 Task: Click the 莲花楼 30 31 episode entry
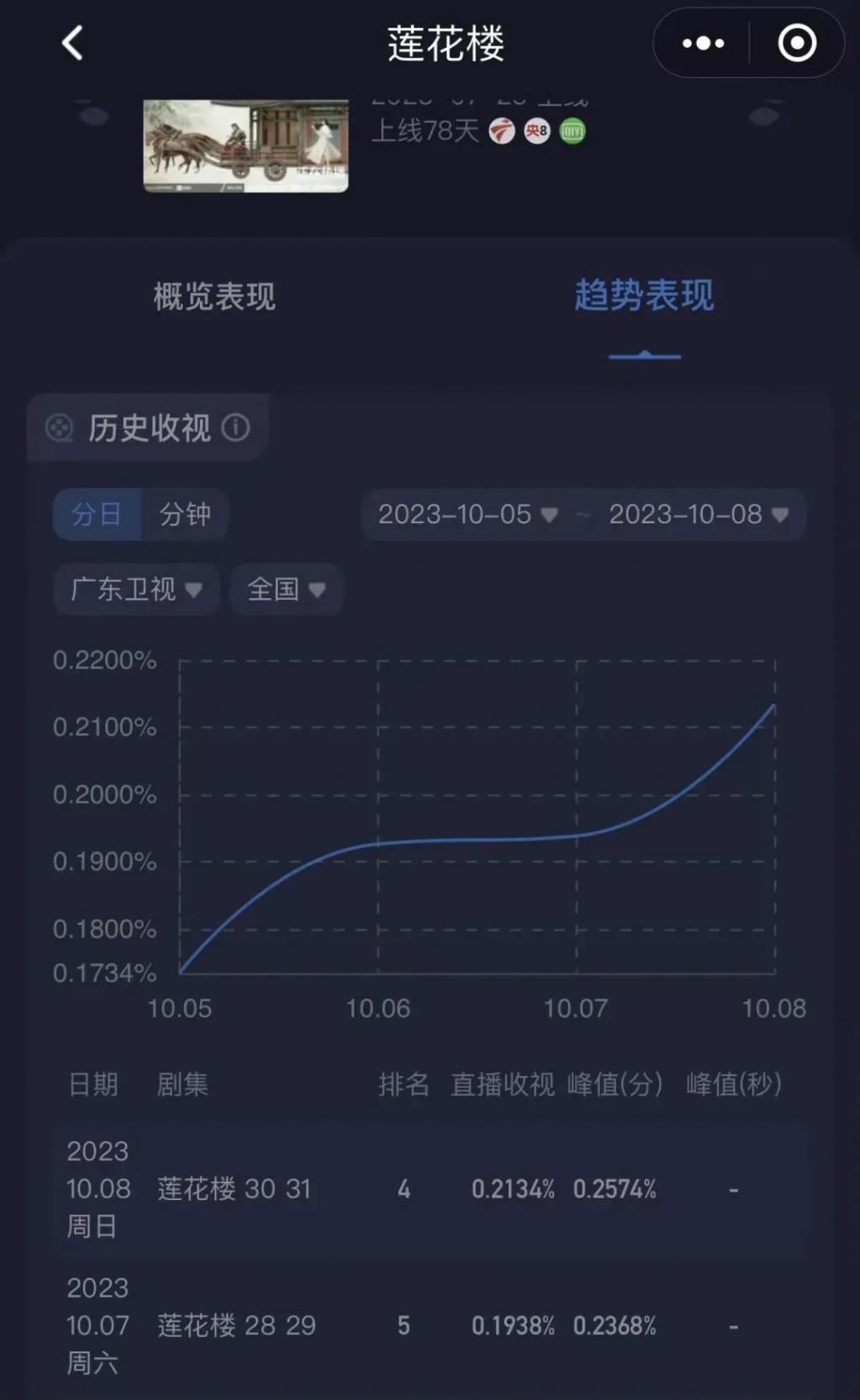[235, 1189]
